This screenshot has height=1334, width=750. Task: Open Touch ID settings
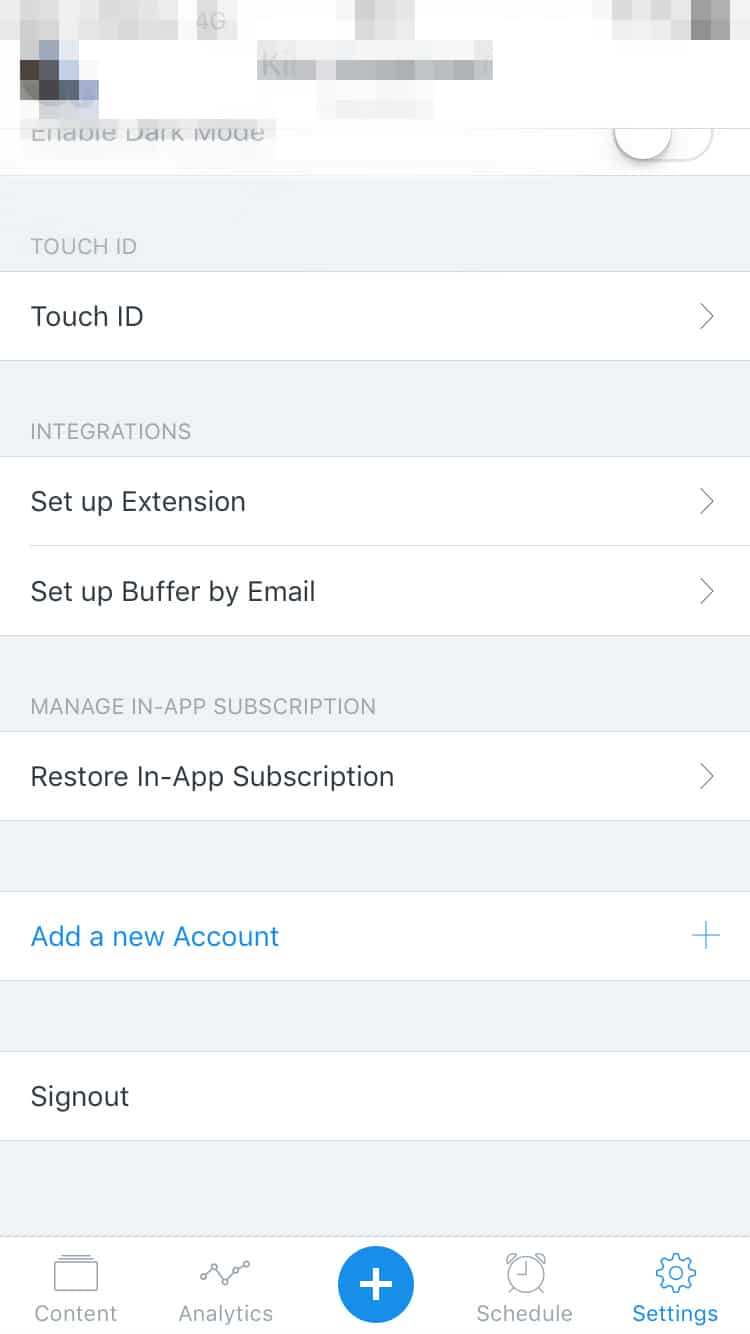[x=375, y=316]
